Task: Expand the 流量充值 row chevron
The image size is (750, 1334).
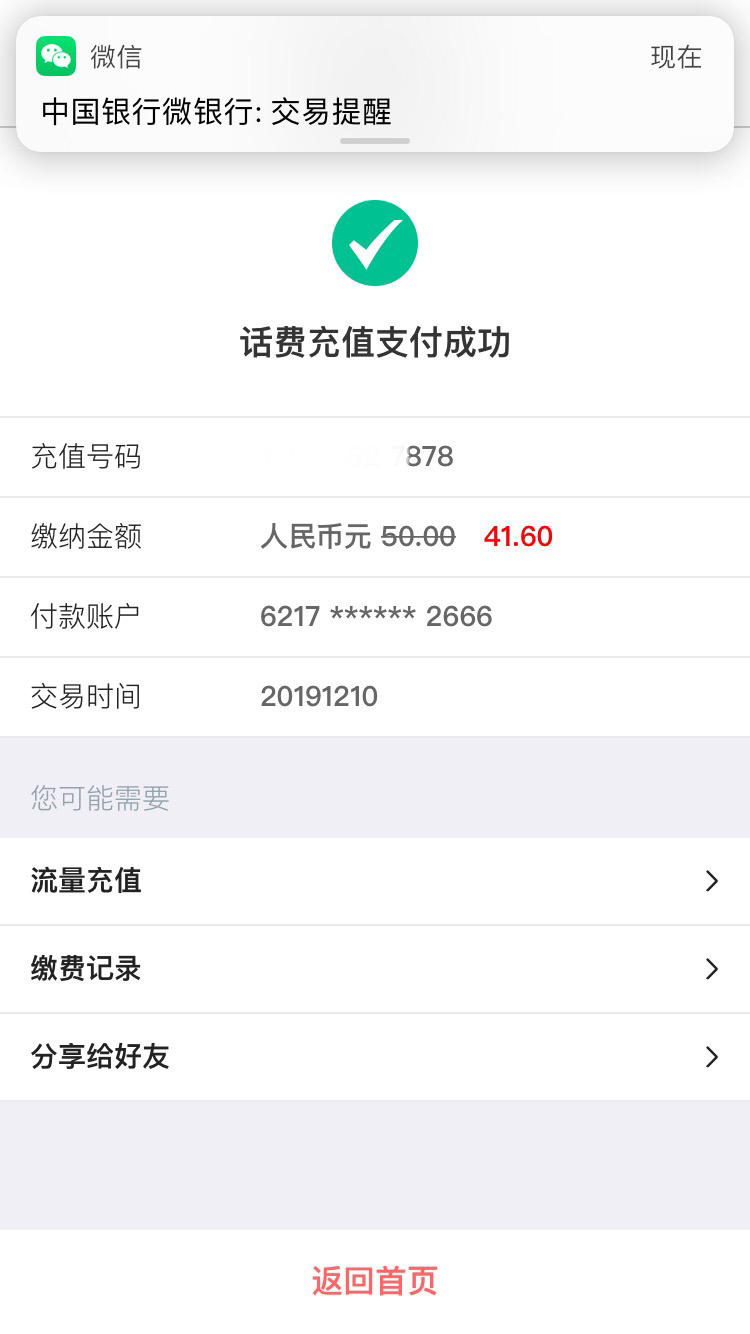Action: click(x=711, y=881)
